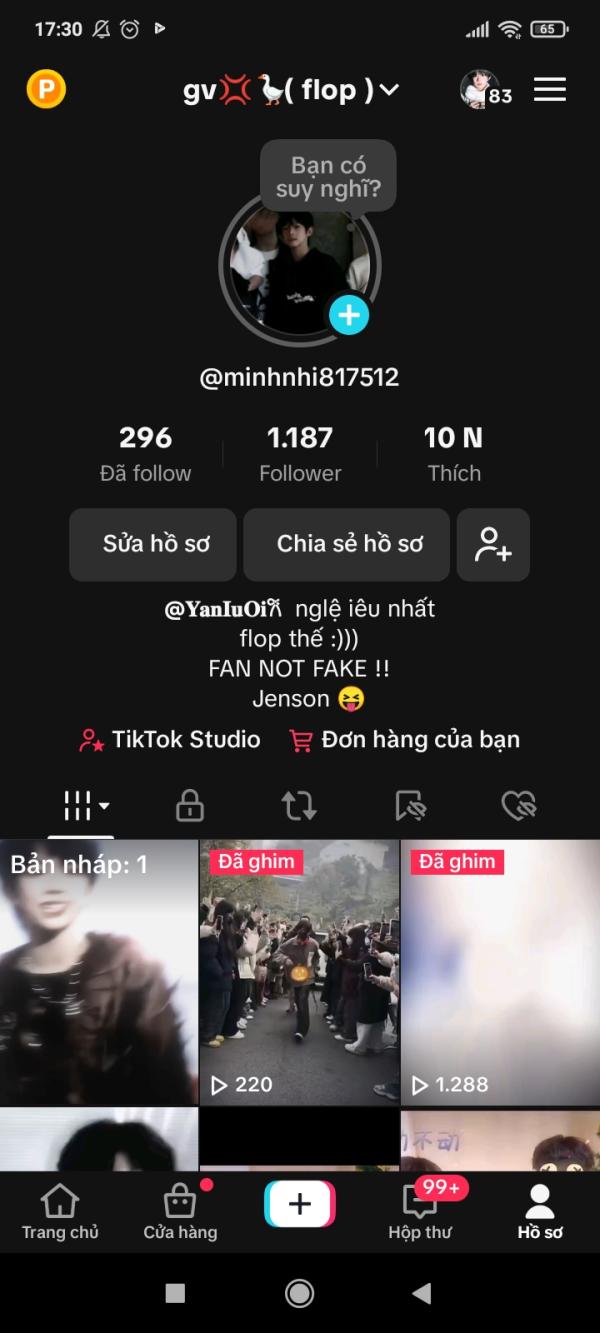This screenshot has width=600, height=1333.
Task: Open the hamburger menu
Action: pyautogui.click(x=549, y=89)
